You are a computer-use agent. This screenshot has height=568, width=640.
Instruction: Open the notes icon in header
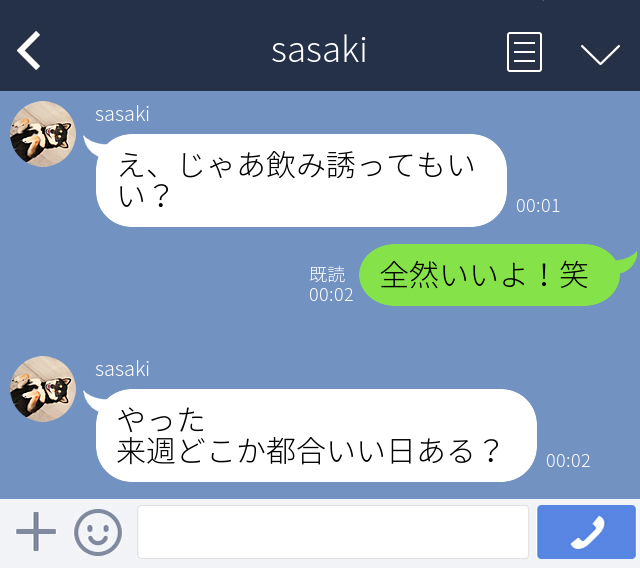click(524, 52)
